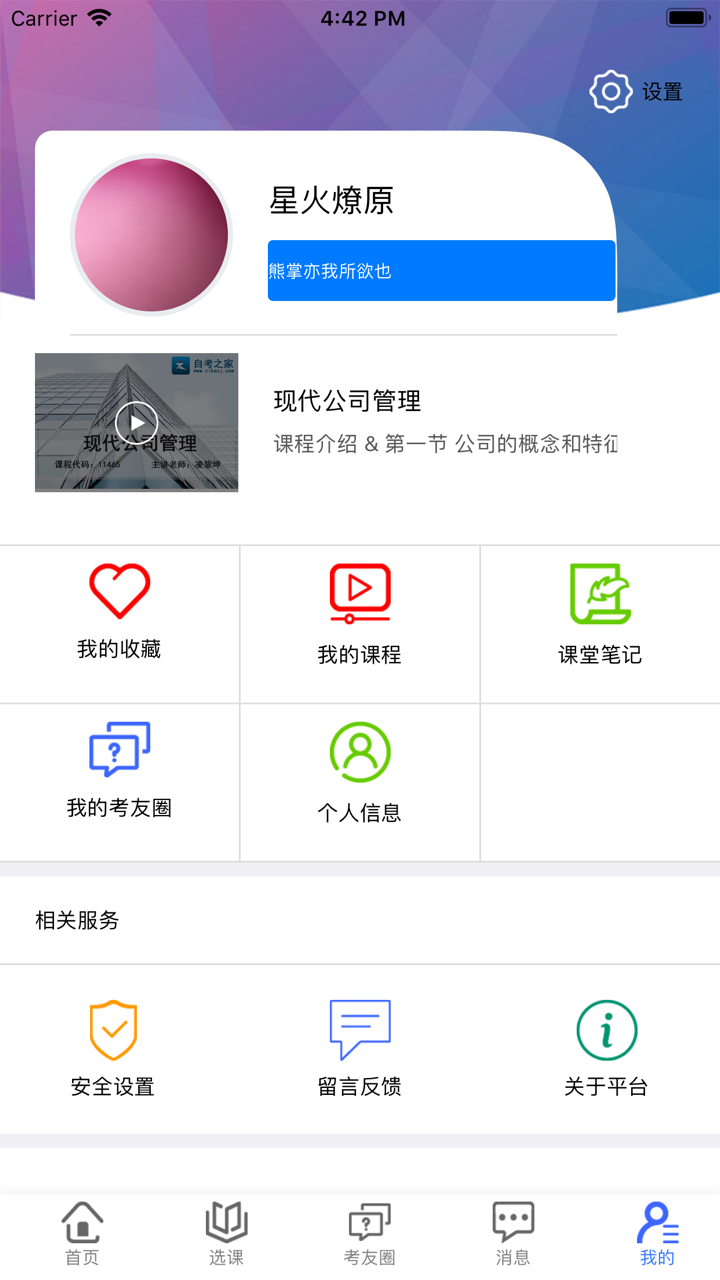Open 我的收藏 favorites heart icon

[x=119, y=589]
